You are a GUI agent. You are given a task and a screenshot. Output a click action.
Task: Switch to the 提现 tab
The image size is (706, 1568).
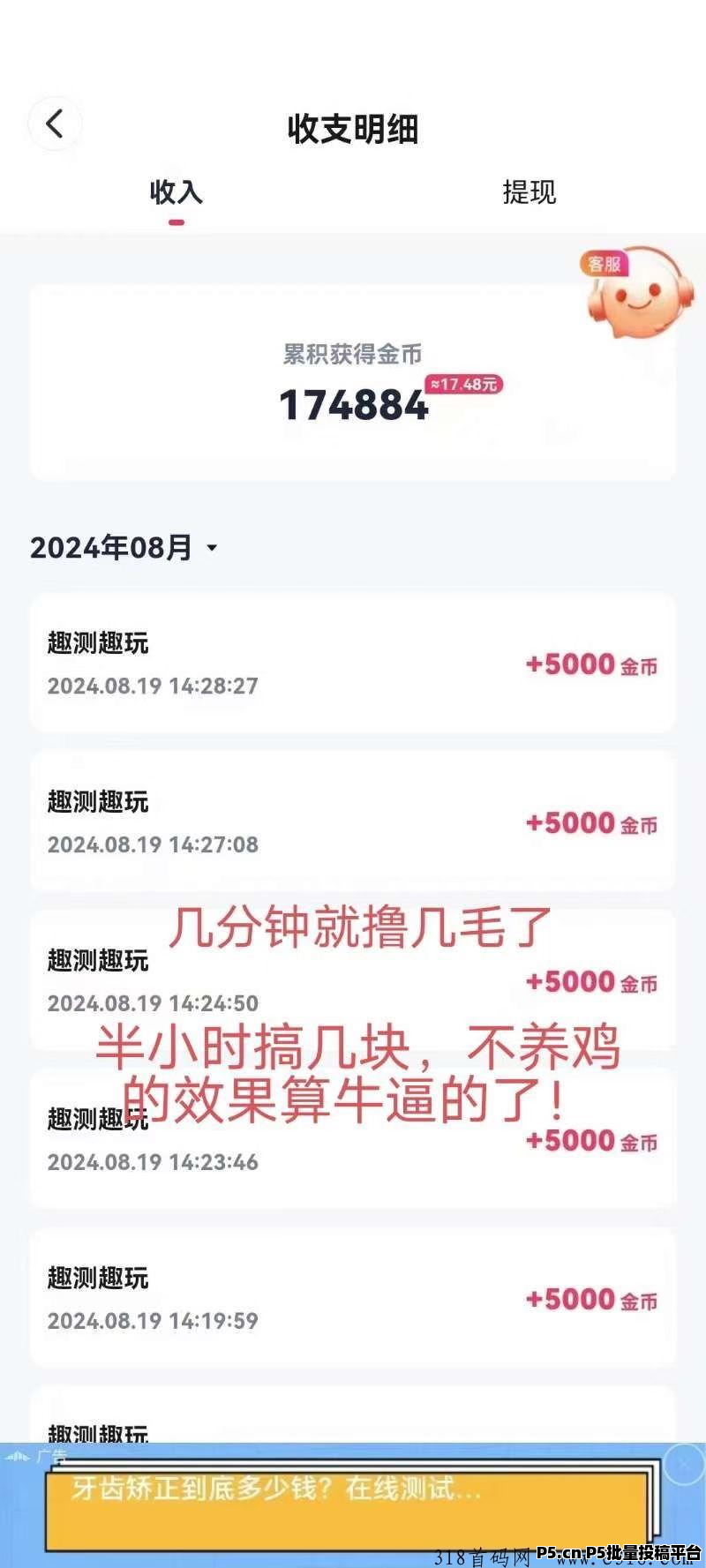529,192
